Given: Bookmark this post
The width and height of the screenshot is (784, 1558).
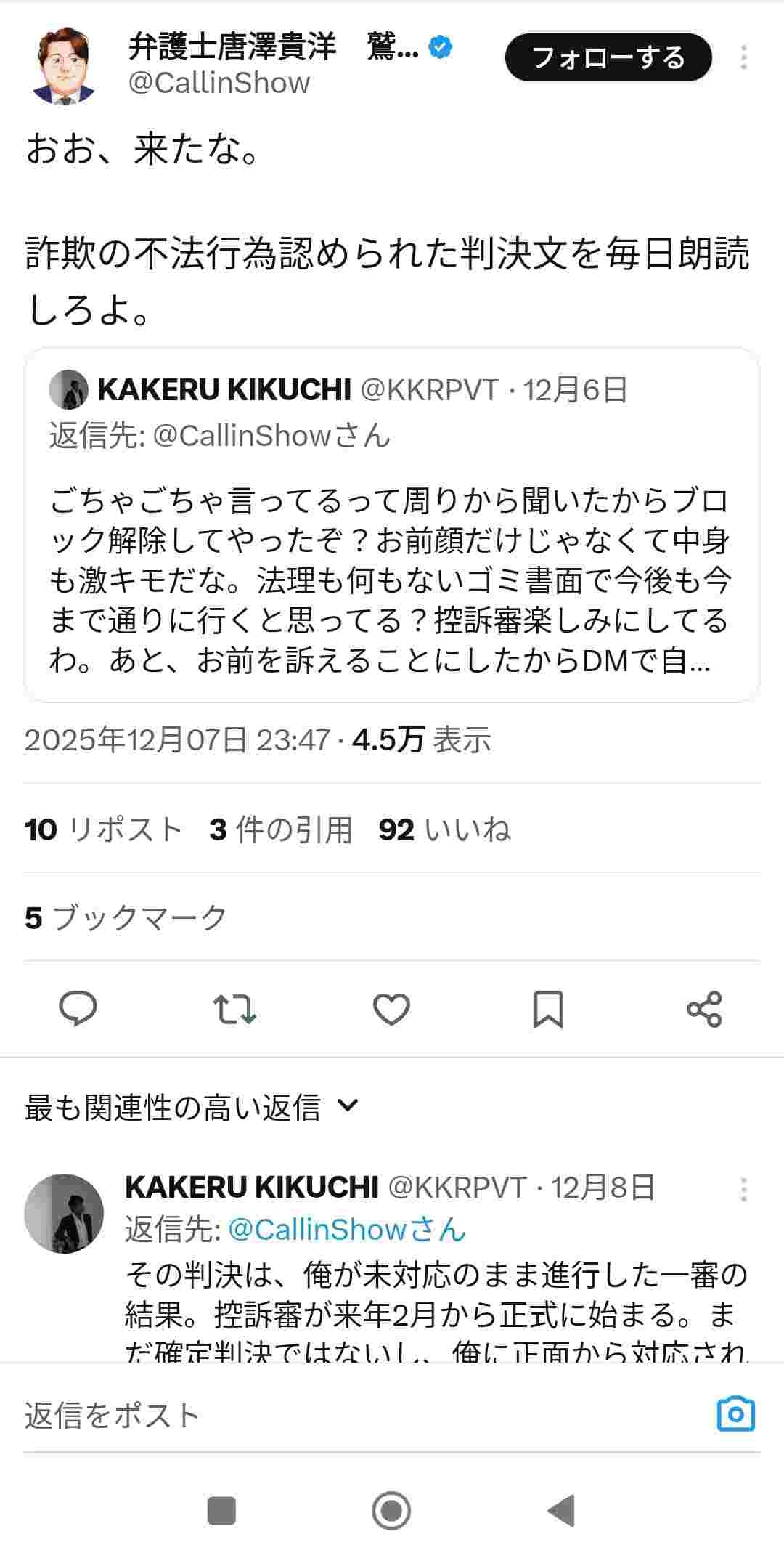Looking at the screenshot, I should (548, 1009).
